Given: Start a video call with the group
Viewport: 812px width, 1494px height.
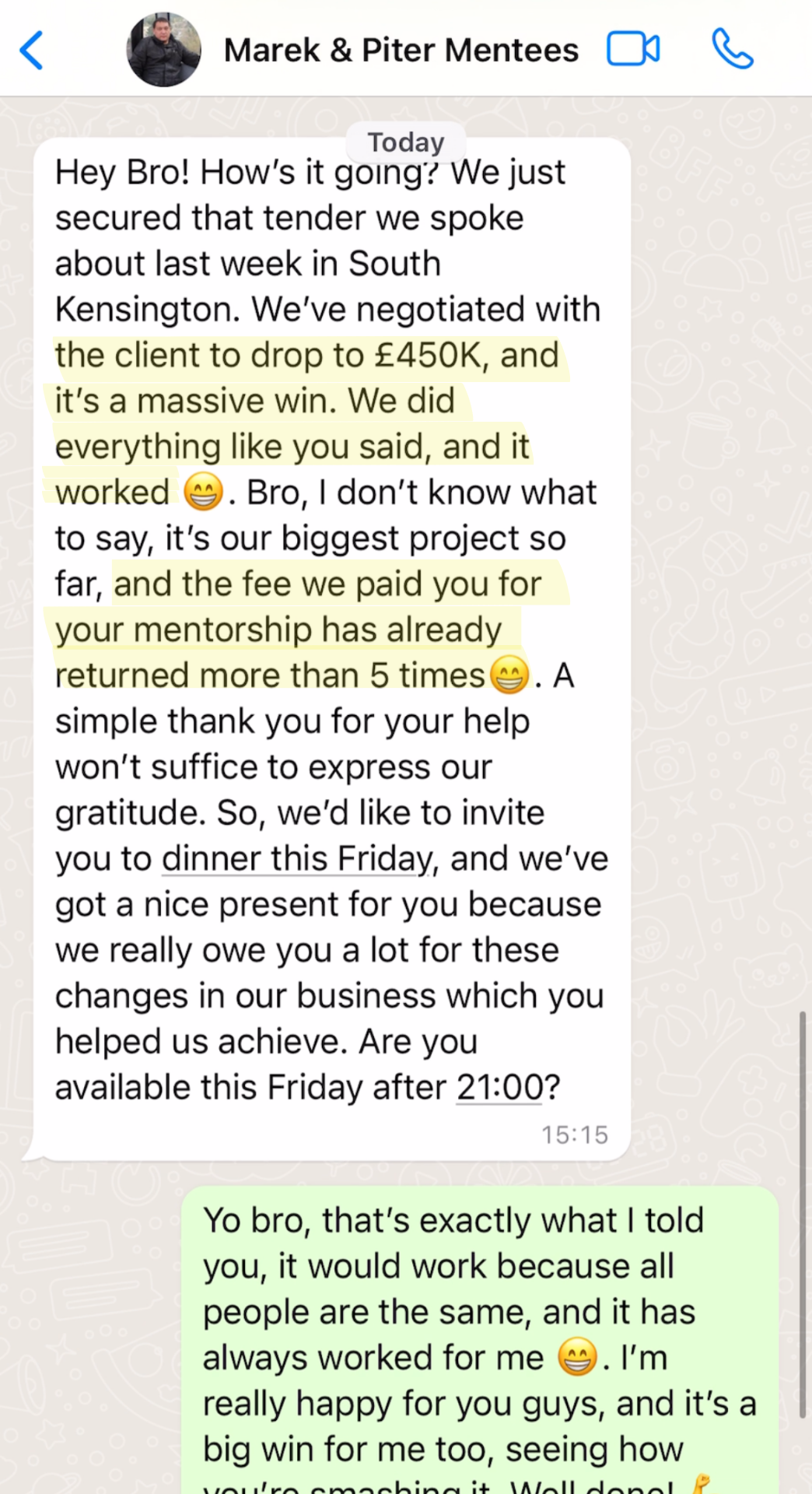Looking at the screenshot, I should (x=633, y=50).
